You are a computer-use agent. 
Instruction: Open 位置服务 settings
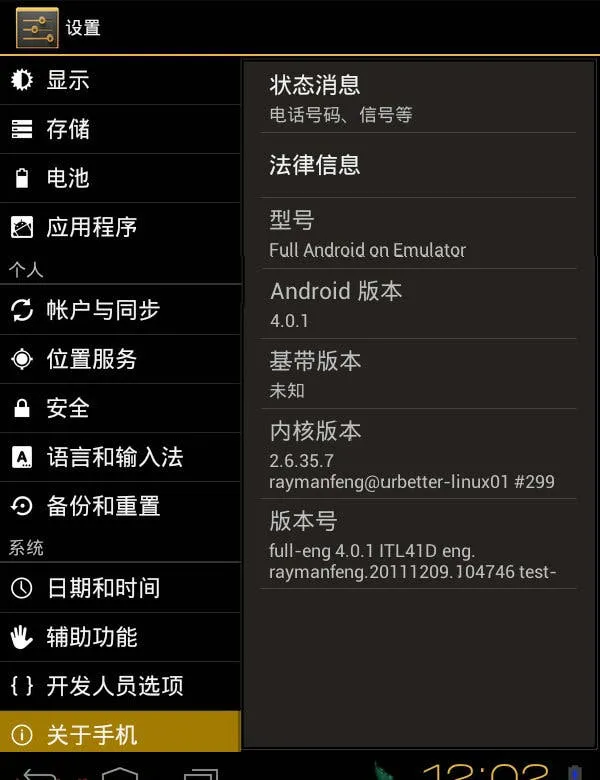(x=120, y=359)
